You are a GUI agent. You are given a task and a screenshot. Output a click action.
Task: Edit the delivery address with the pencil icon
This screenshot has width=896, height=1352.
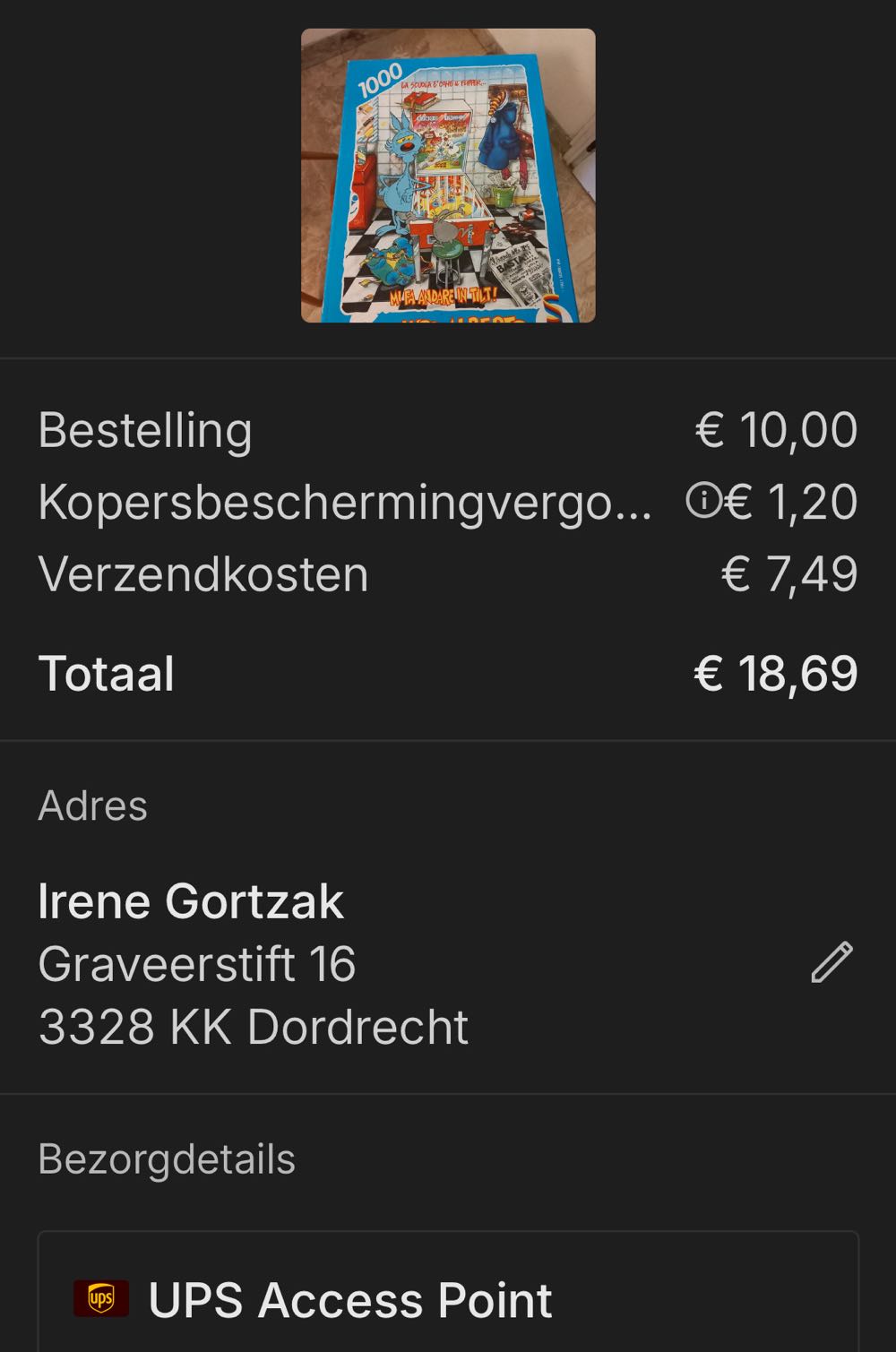pyautogui.click(x=831, y=963)
